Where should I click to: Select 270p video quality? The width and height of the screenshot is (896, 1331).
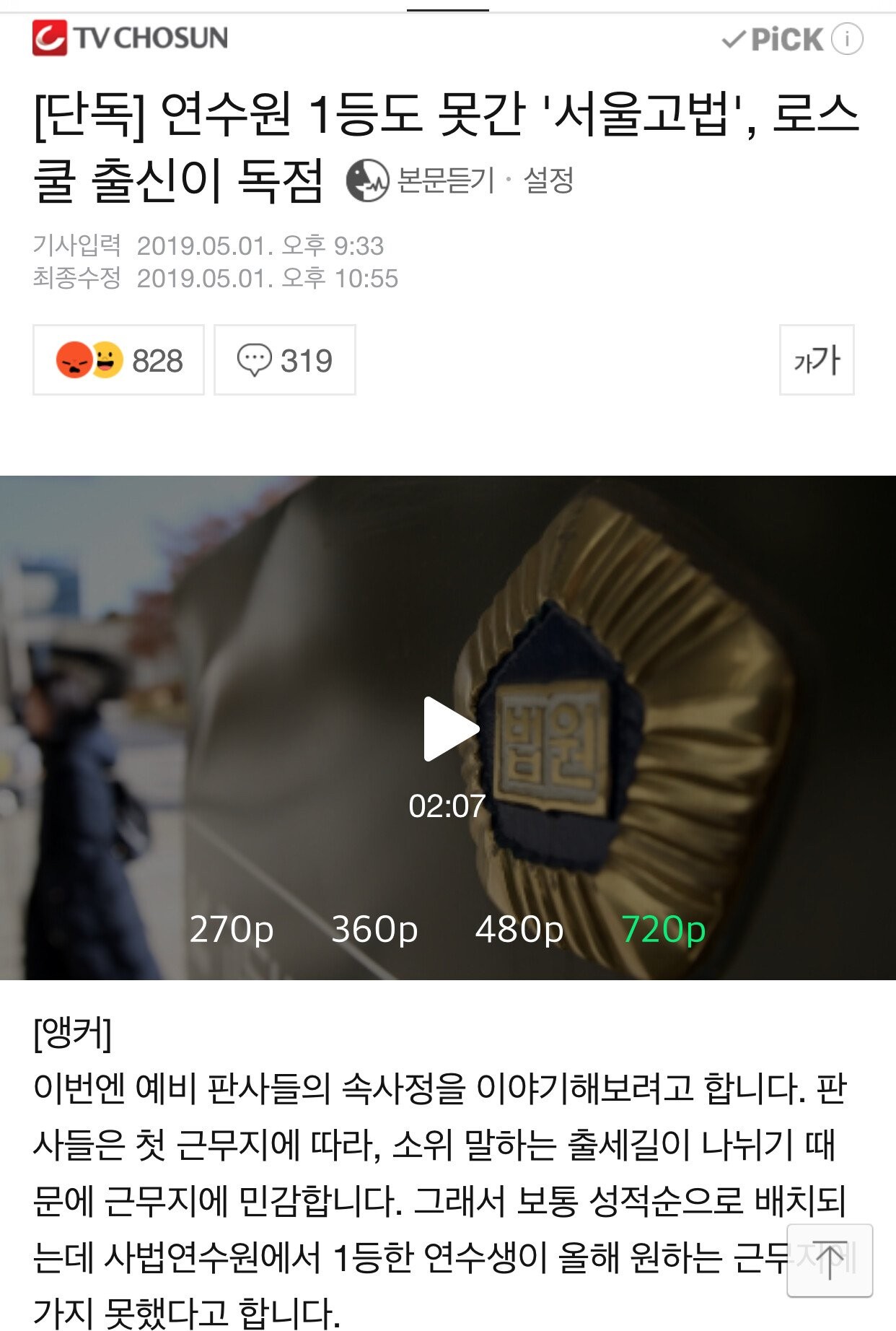pos(232,929)
